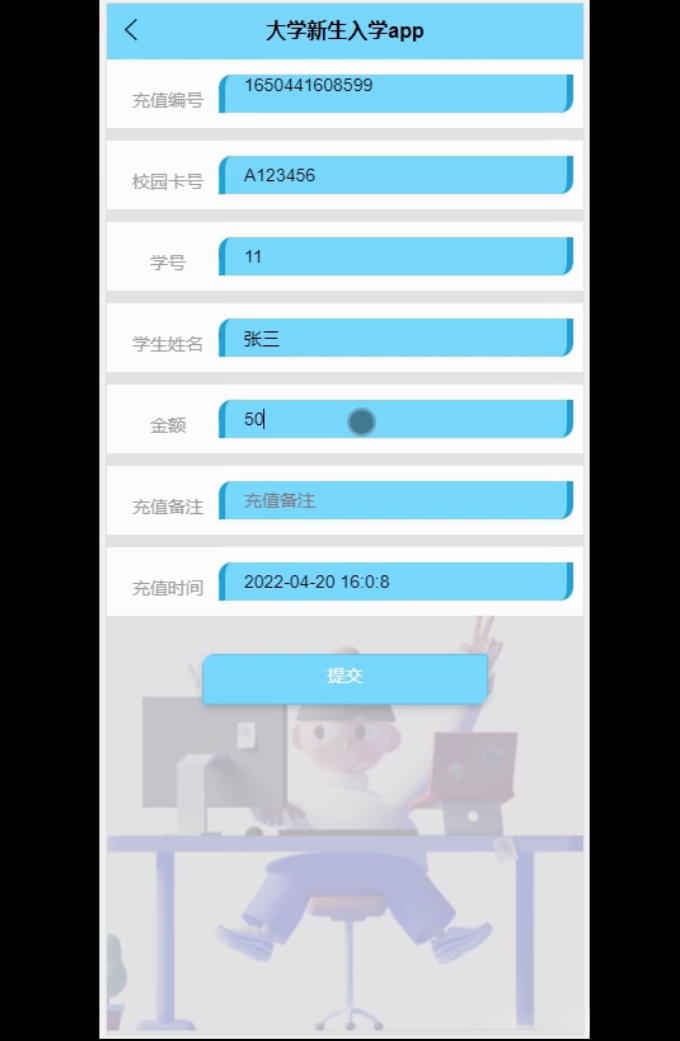The width and height of the screenshot is (680, 1041).
Task: Open the 充值时间 date field
Action: [395, 582]
